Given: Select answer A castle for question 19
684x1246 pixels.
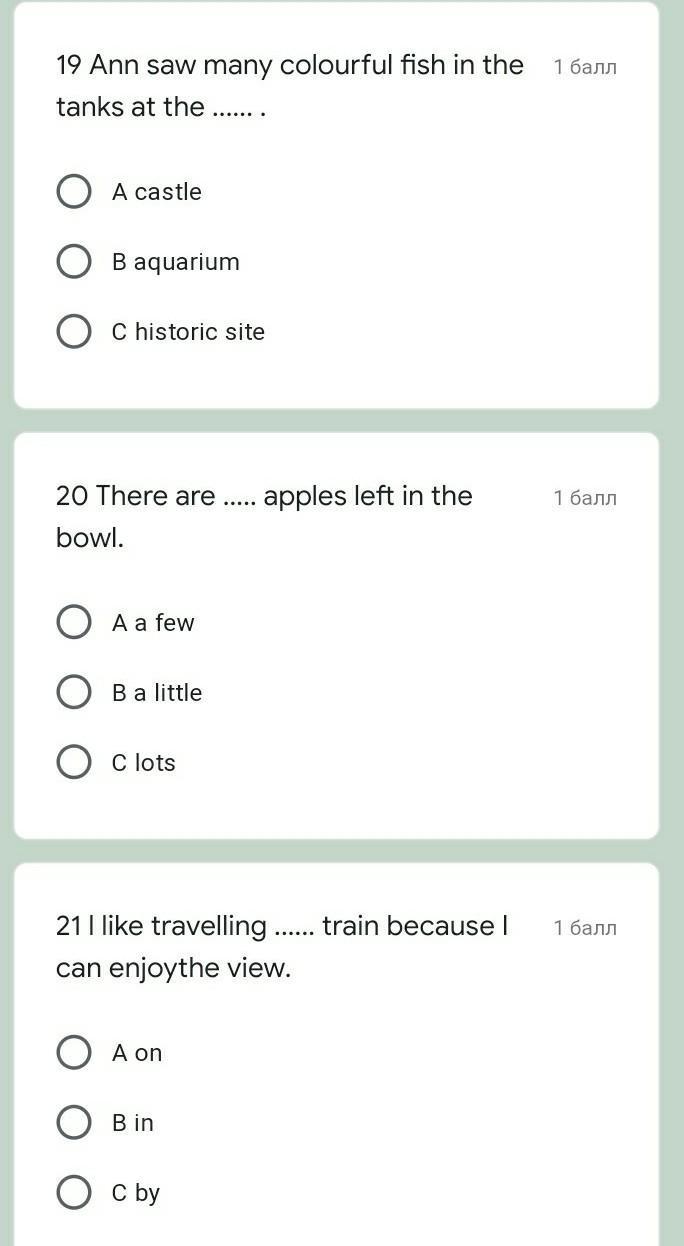Looking at the screenshot, I should click(74, 191).
